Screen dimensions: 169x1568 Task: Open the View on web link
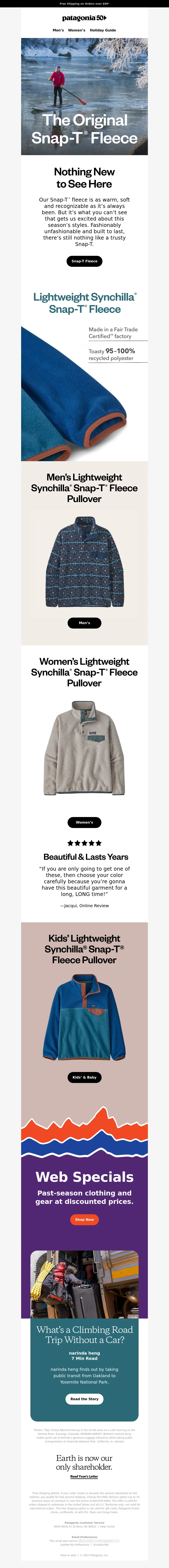click(x=68, y=1555)
